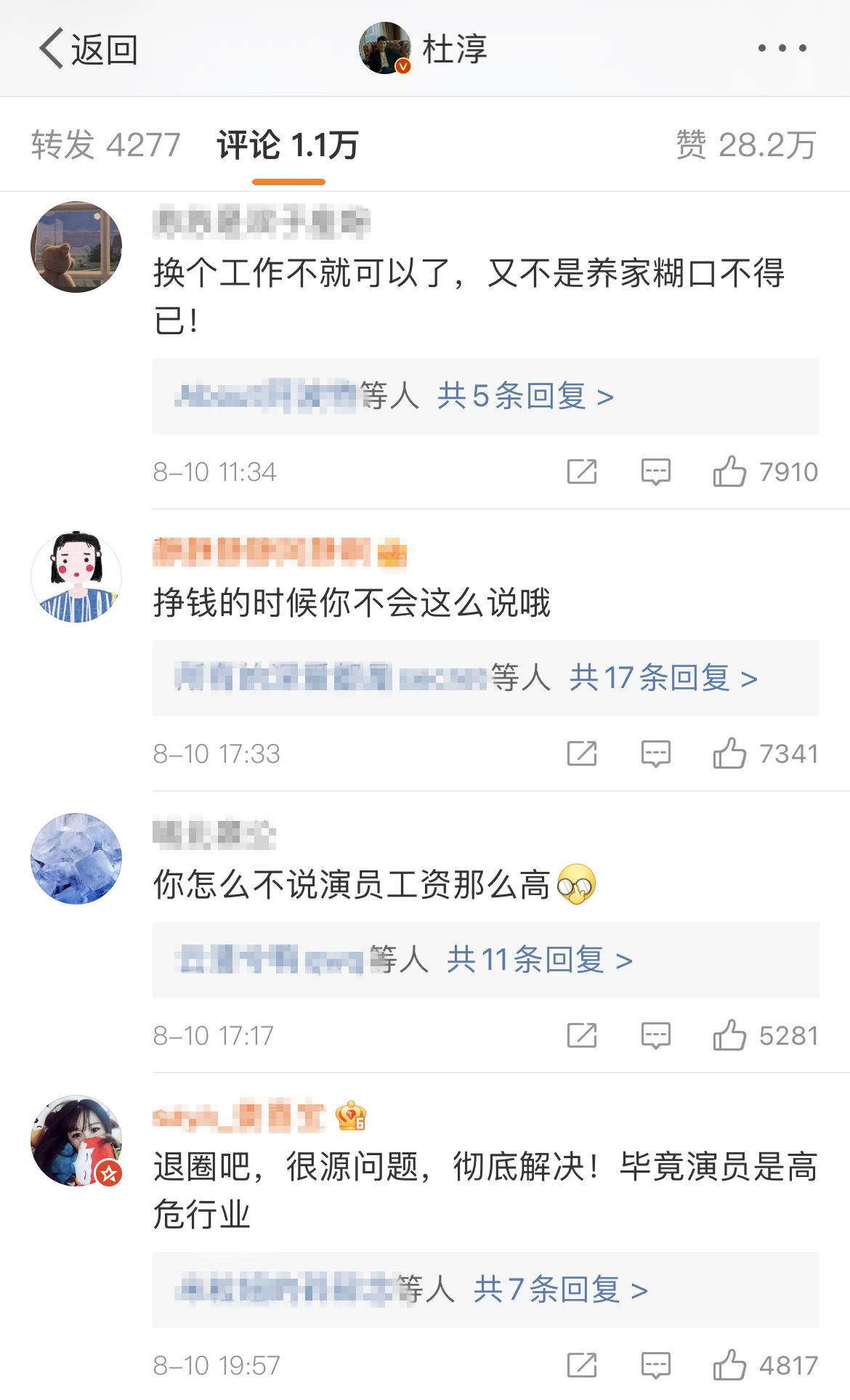850x1400 pixels.
Task: Switch to the 转发 tab
Action: click(105, 144)
